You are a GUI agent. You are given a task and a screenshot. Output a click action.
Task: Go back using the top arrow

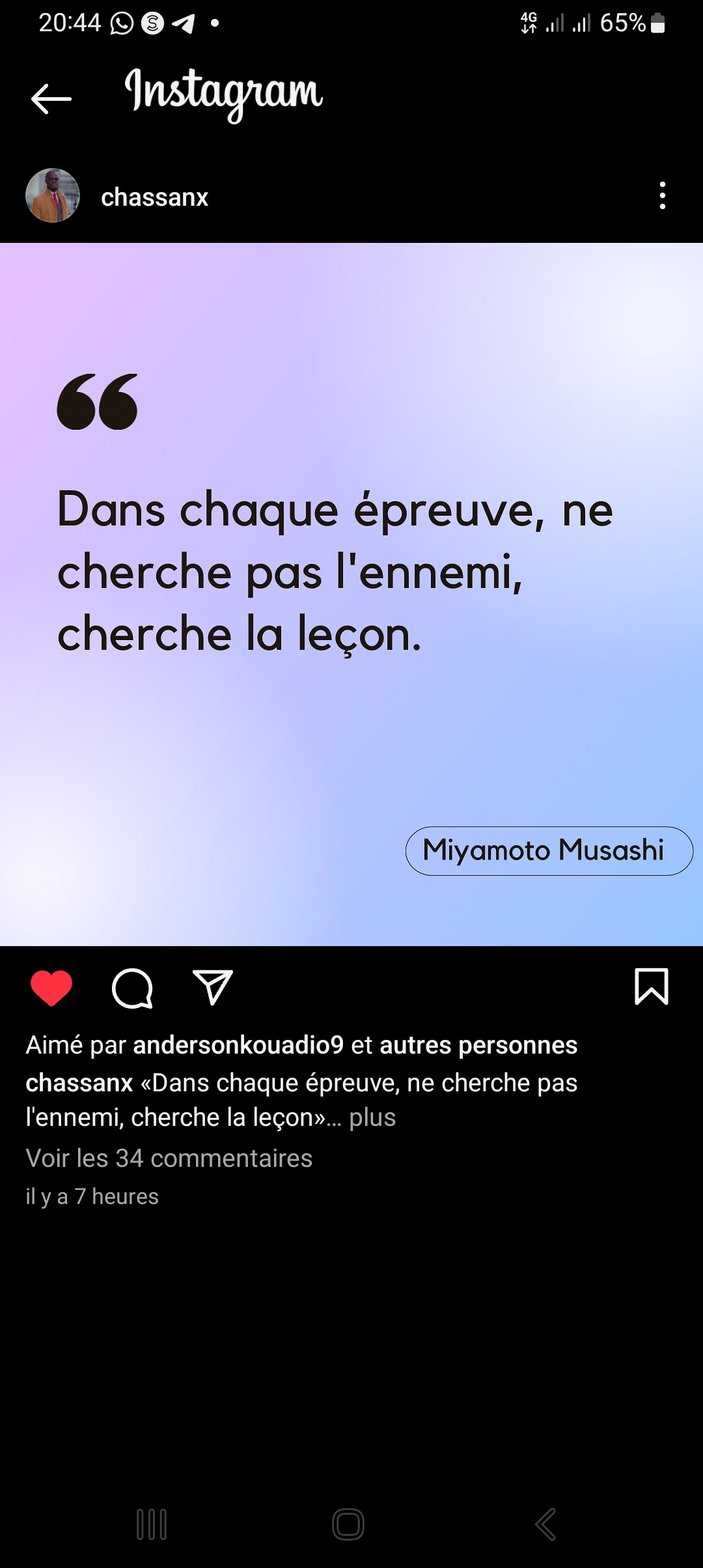point(51,99)
